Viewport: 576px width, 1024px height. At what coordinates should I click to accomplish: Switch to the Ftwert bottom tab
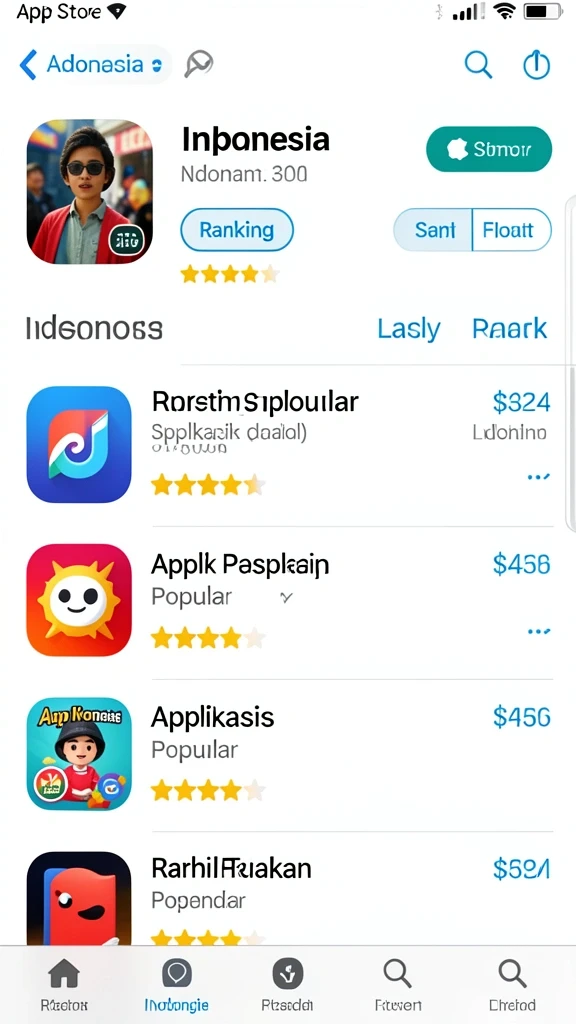(x=398, y=985)
